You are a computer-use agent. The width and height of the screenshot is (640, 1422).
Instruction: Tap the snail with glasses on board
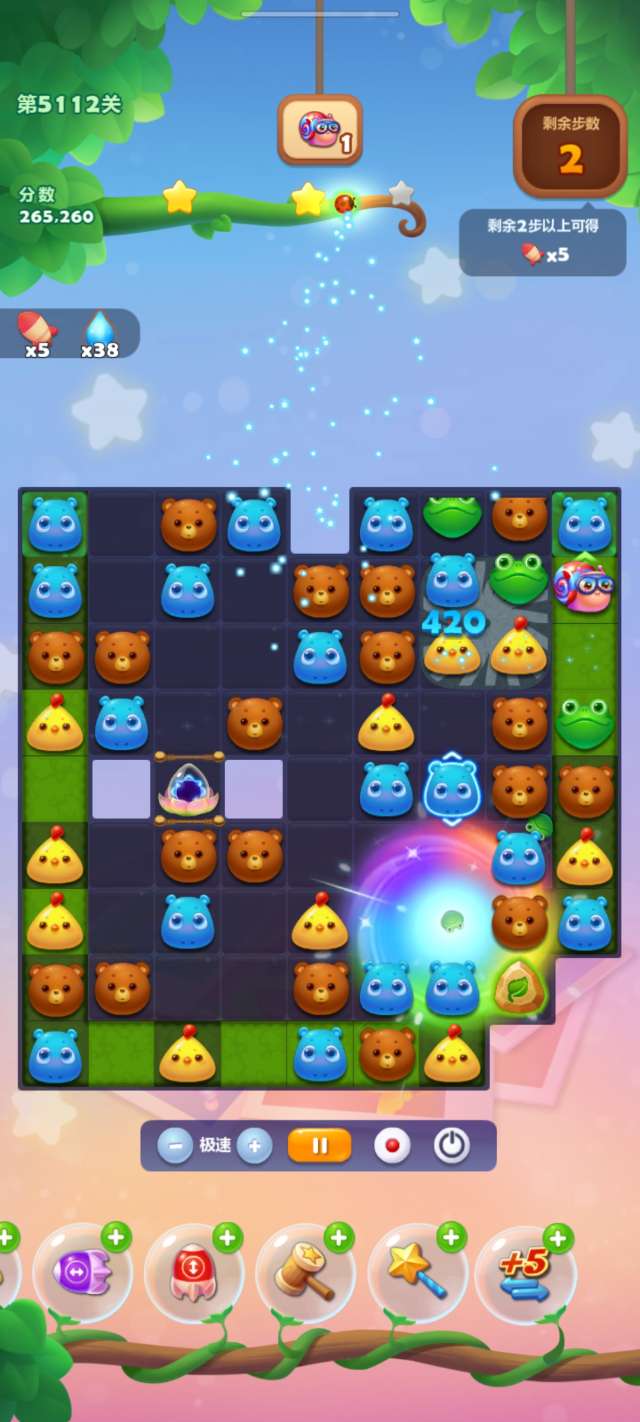point(583,586)
